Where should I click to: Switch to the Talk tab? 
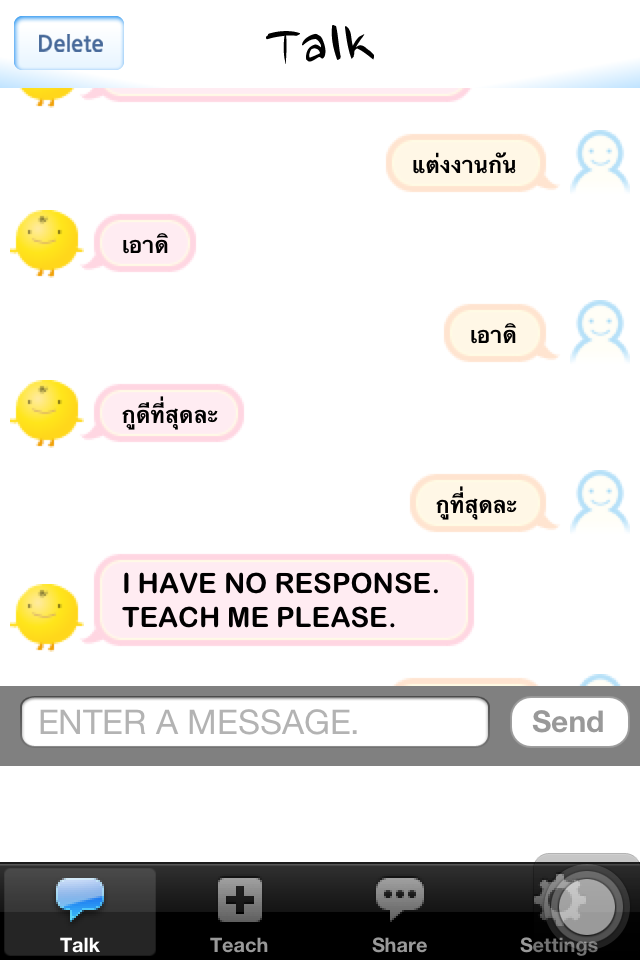(80, 913)
